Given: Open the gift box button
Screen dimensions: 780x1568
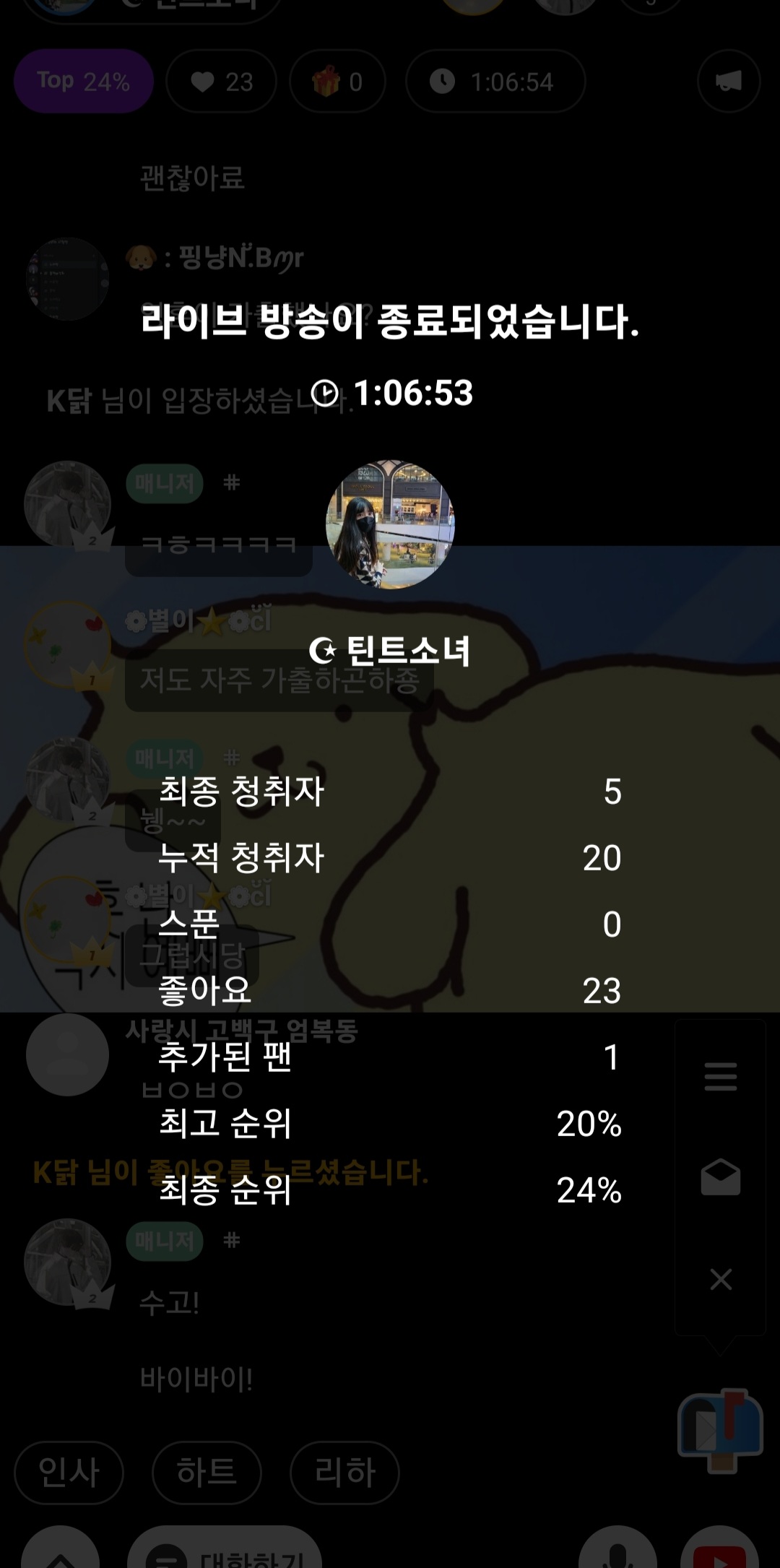Looking at the screenshot, I should [337, 81].
